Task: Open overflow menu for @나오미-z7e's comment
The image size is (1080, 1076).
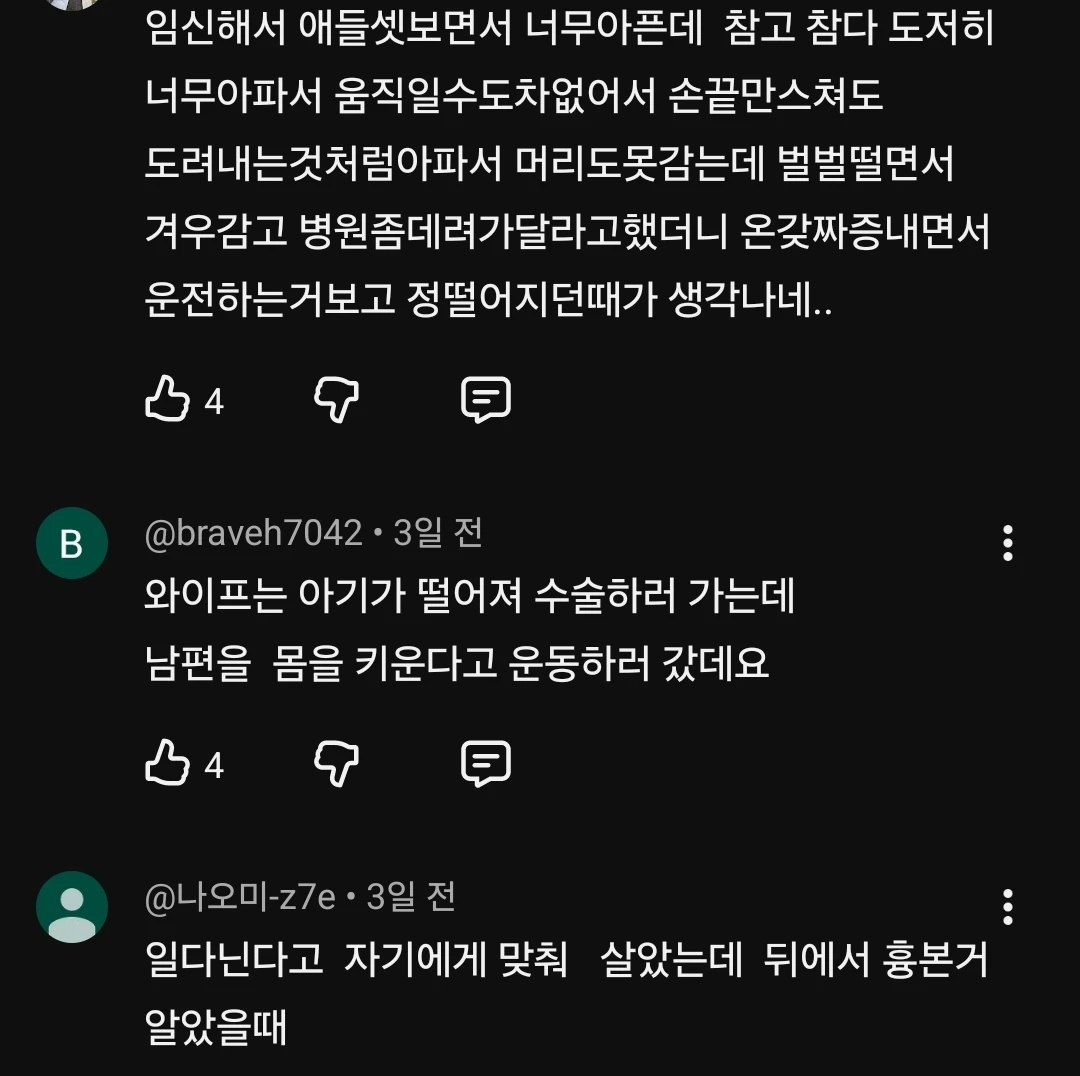Action: tap(1007, 907)
